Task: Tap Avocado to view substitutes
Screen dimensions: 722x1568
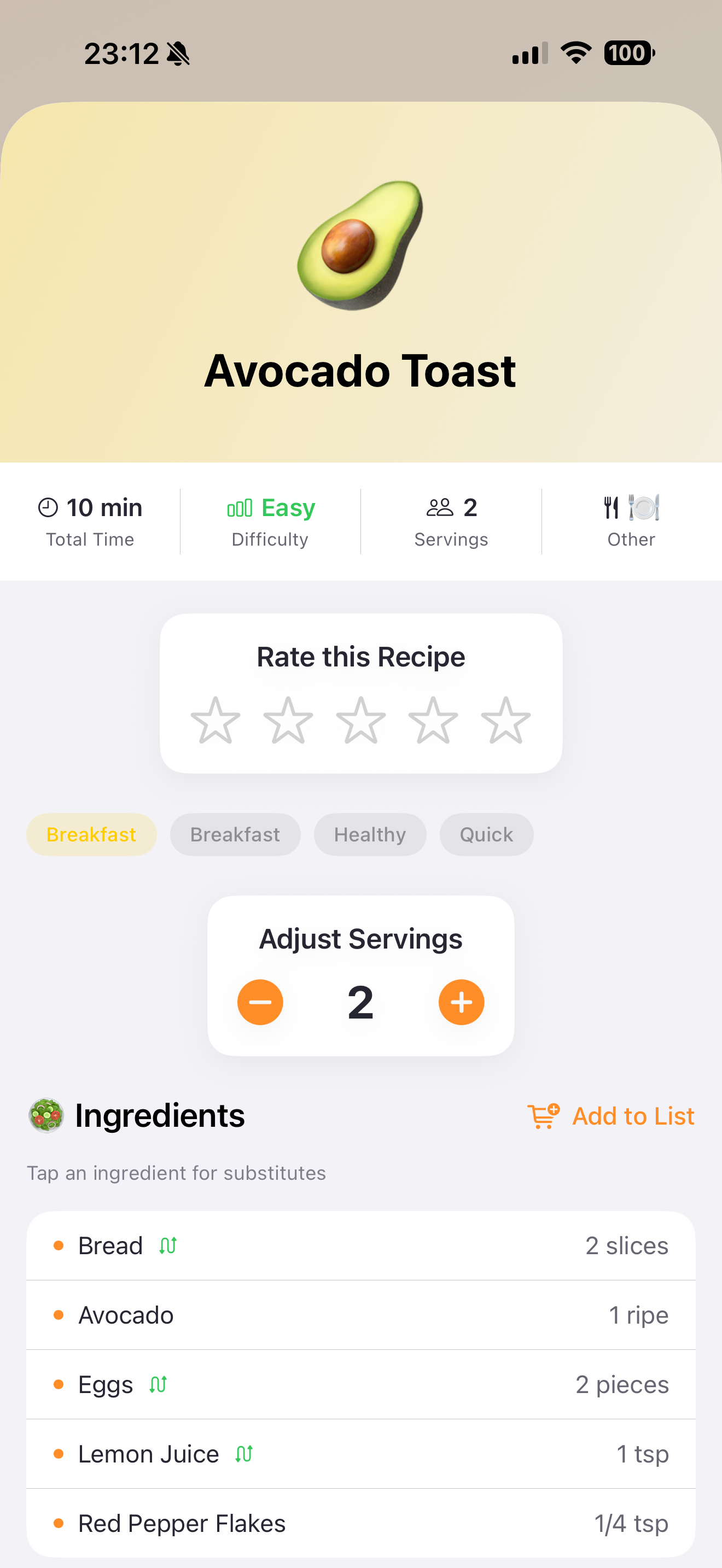Action: coord(126,1315)
